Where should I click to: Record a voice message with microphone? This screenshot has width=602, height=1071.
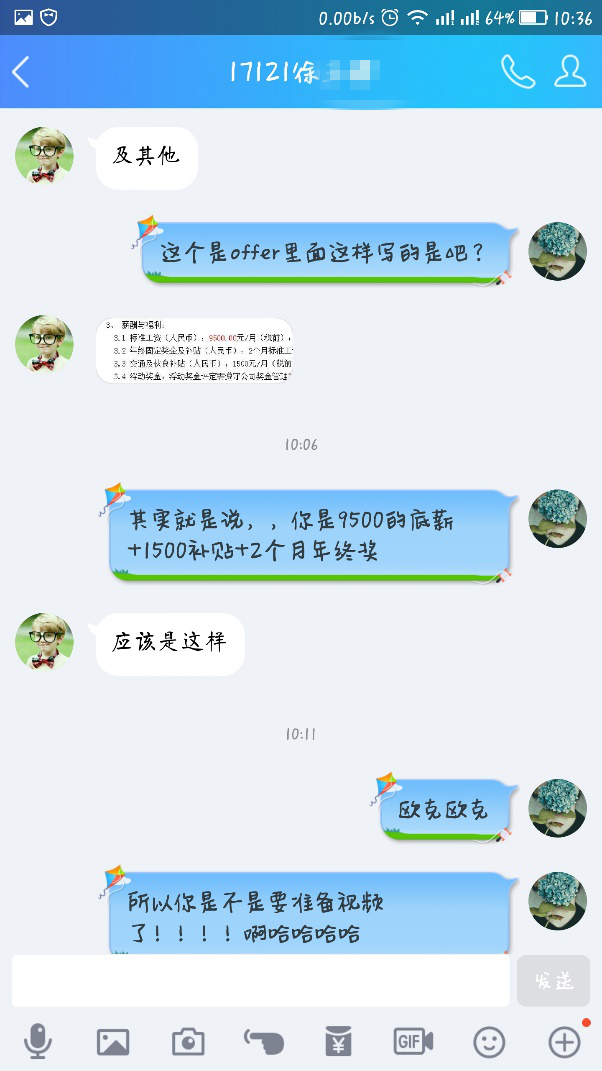click(38, 1042)
